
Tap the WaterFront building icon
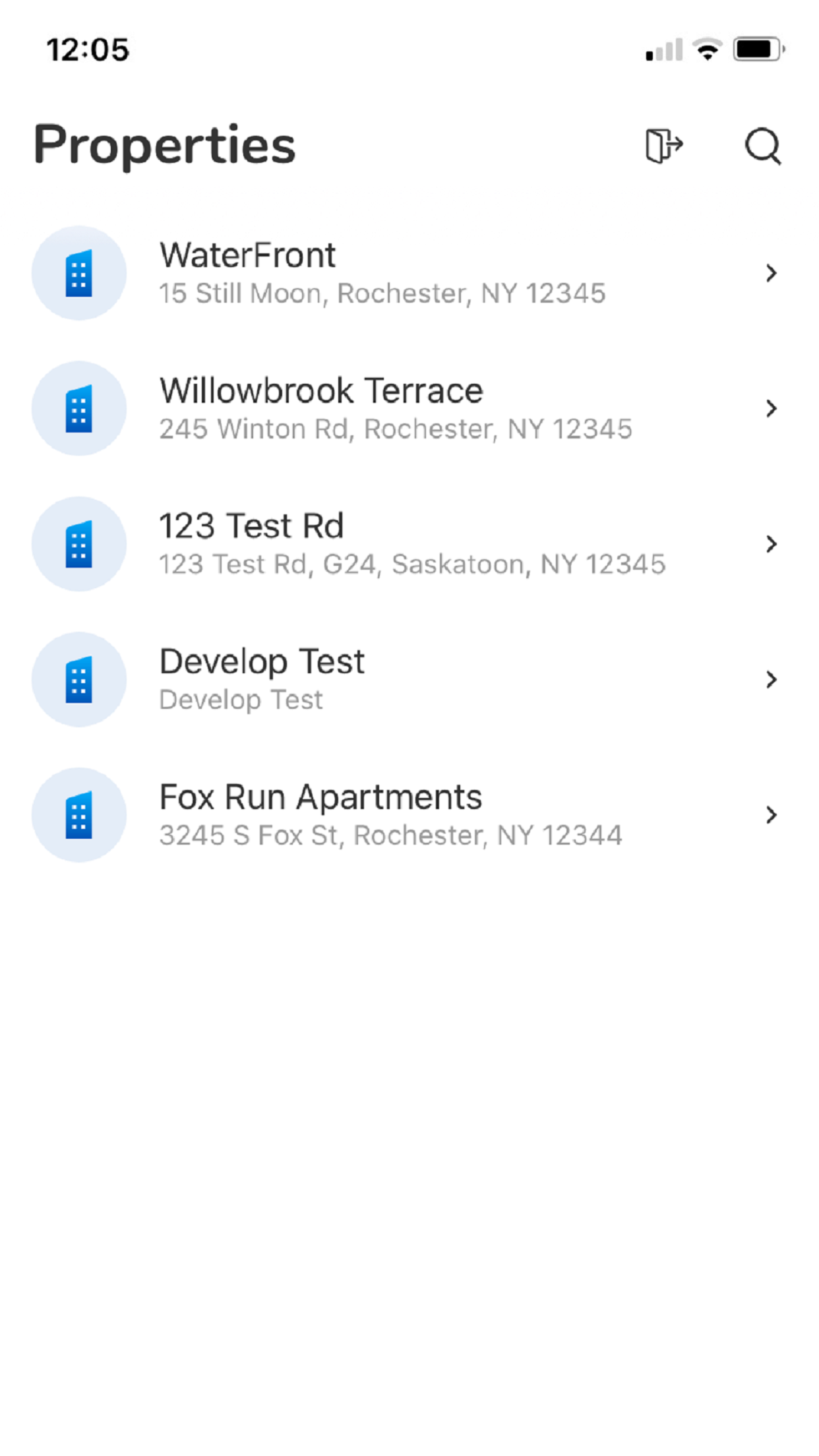[x=78, y=273]
